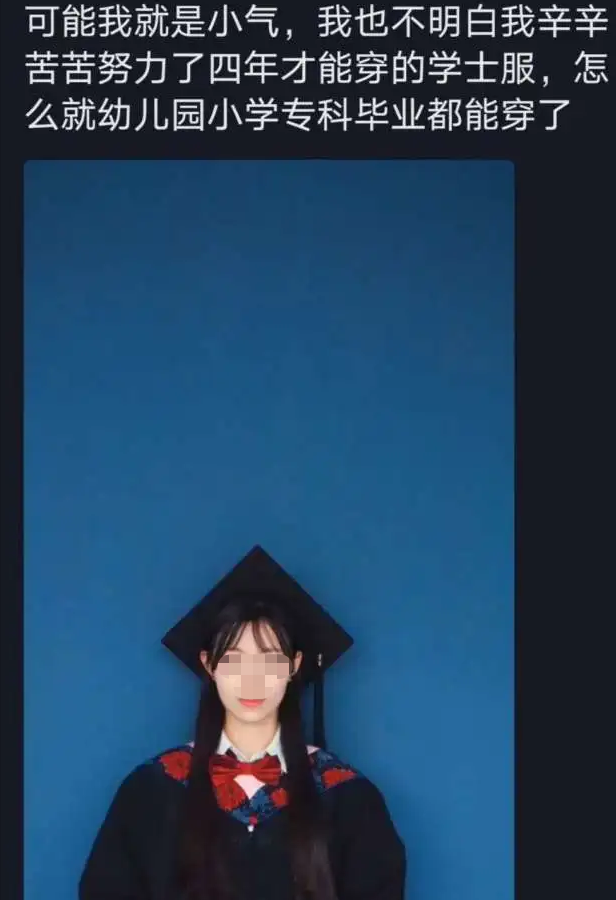Open the graduation photo attached to post
Viewport: 616px width, 900px height.
(x=269, y=530)
